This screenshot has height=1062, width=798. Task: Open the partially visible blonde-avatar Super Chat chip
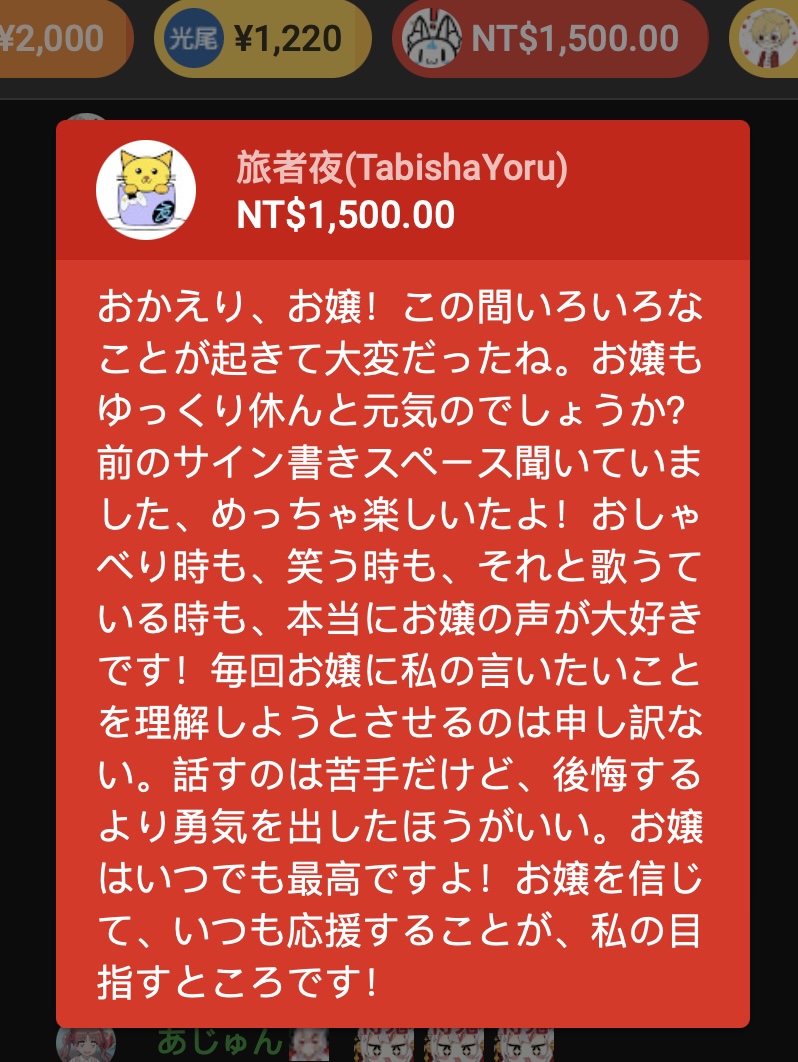765,40
